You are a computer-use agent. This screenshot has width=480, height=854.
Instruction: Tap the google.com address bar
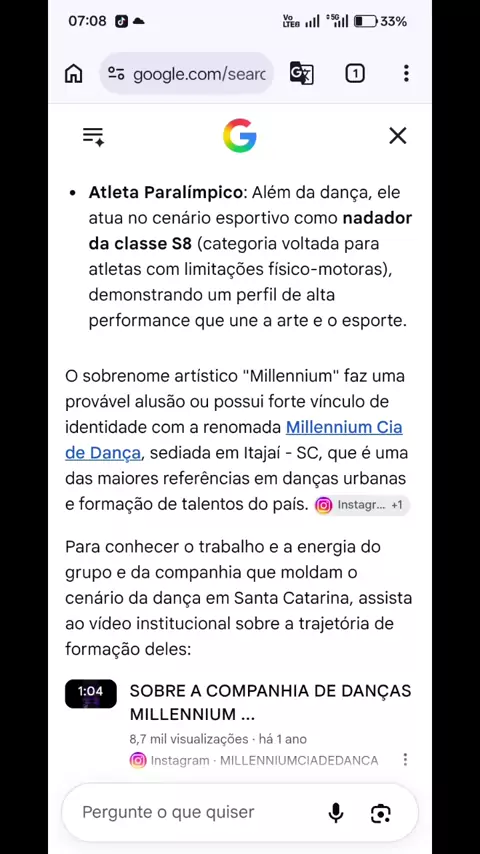(186, 74)
